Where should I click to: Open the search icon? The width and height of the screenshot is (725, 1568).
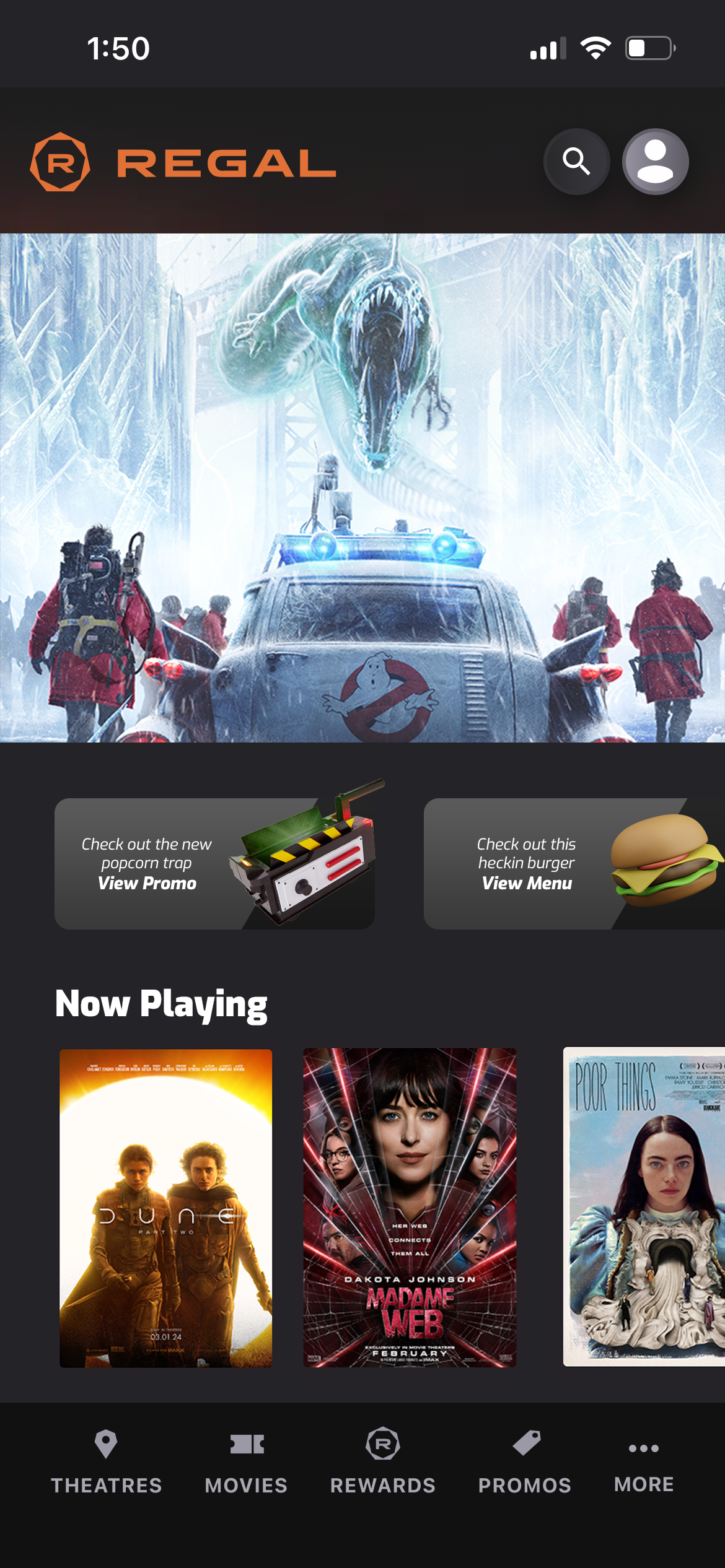click(x=576, y=162)
